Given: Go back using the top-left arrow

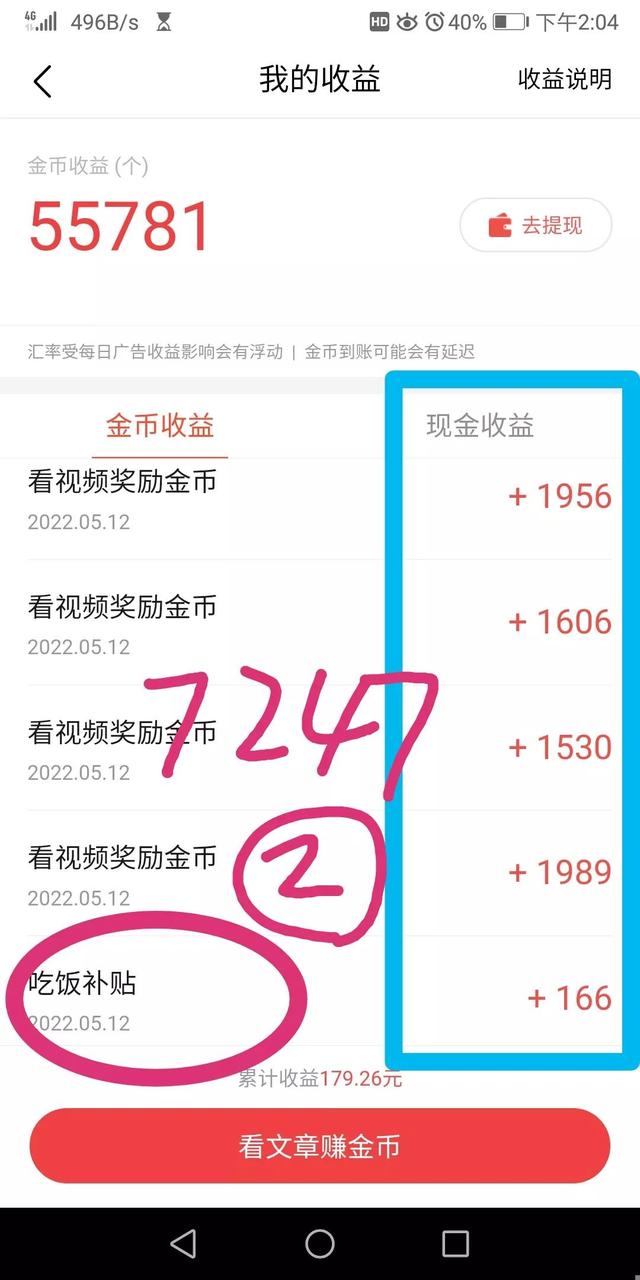Looking at the screenshot, I should click(42, 81).
